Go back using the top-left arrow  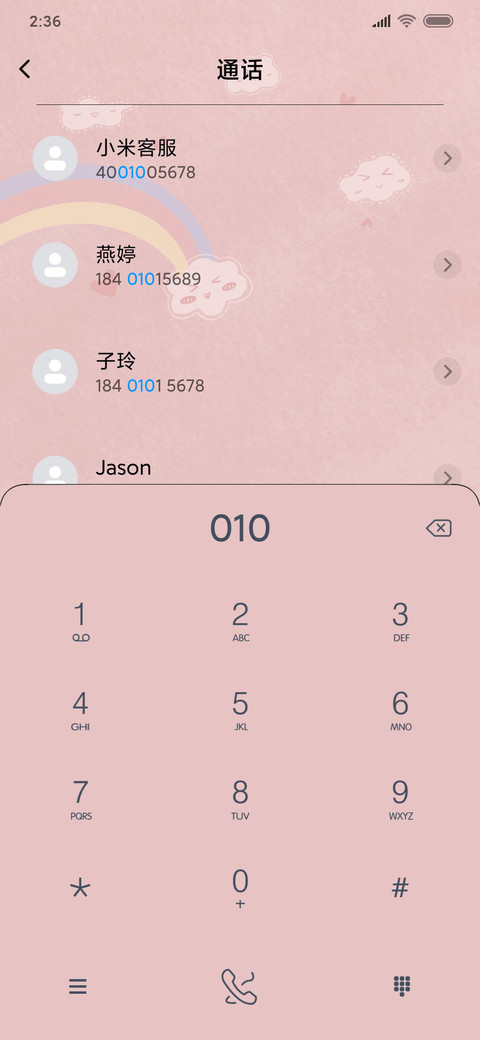tap(25, 69)
